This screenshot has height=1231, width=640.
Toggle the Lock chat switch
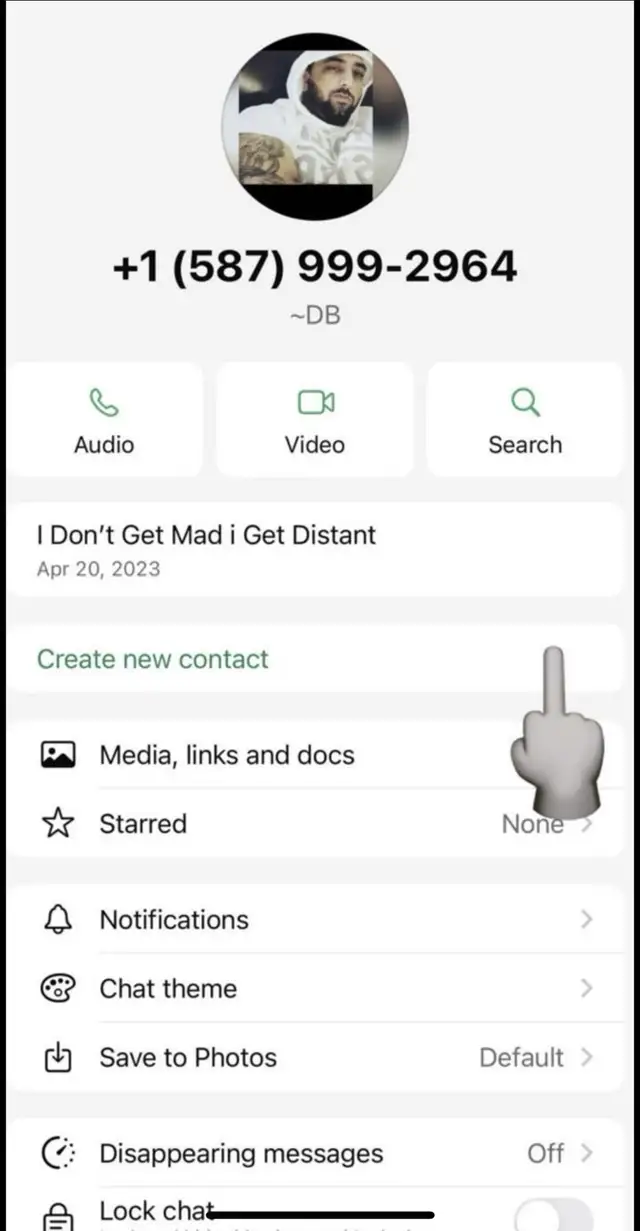pyautogui.click(x=553, y=1213)
